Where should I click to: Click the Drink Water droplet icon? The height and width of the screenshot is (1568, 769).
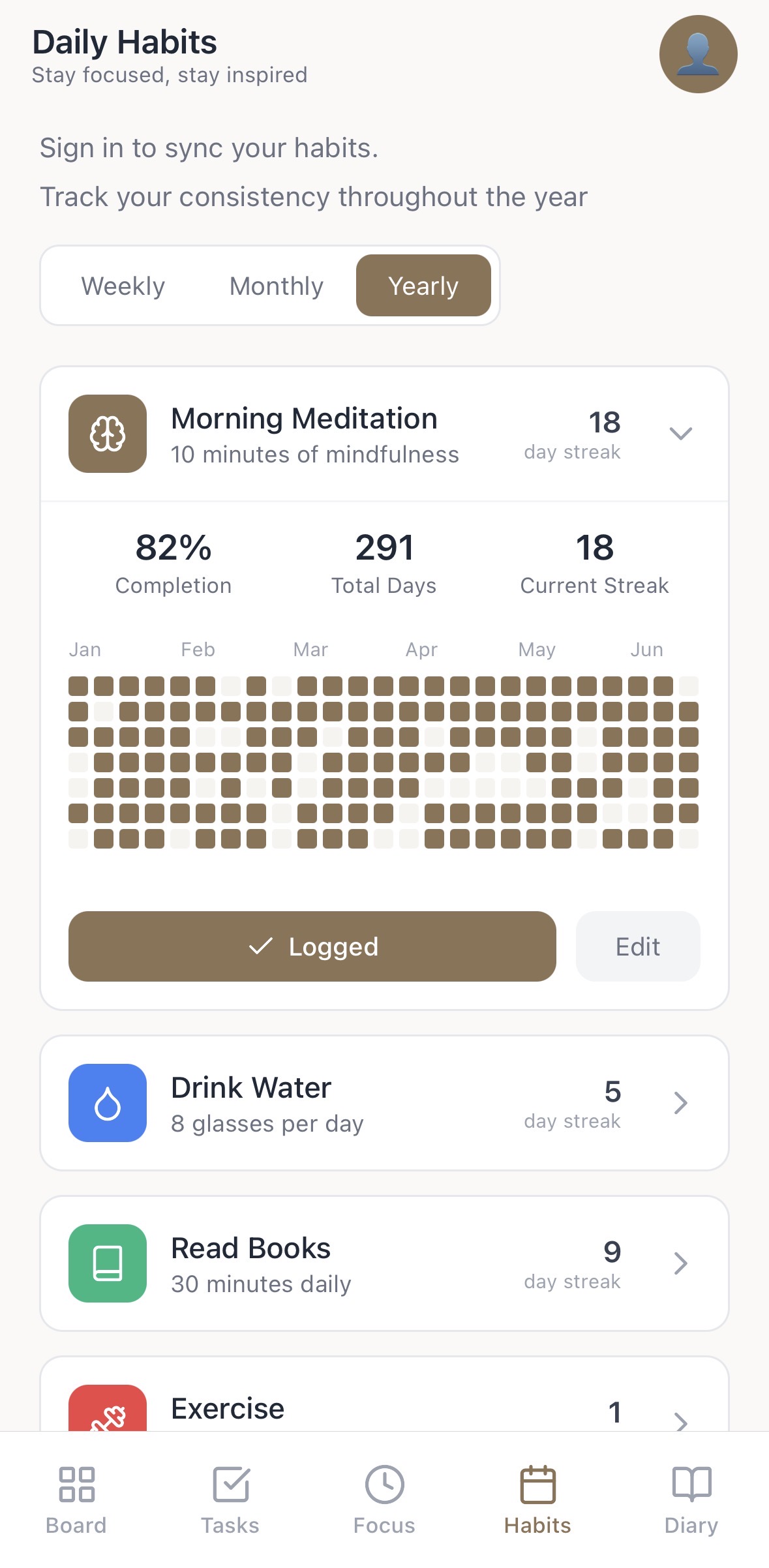[x=107, y=1102]
